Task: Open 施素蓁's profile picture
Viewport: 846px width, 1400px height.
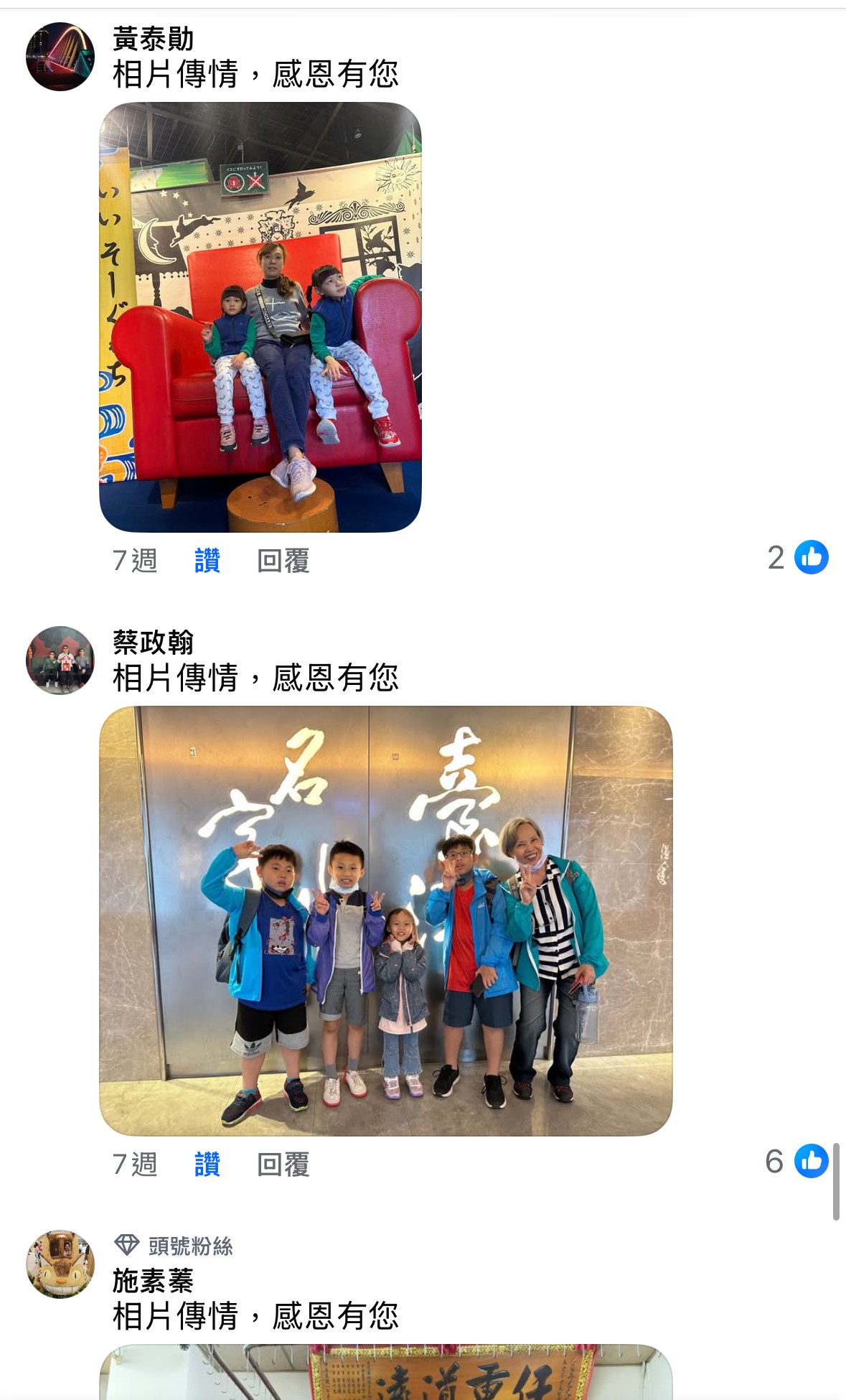Action: (60, 1264)
